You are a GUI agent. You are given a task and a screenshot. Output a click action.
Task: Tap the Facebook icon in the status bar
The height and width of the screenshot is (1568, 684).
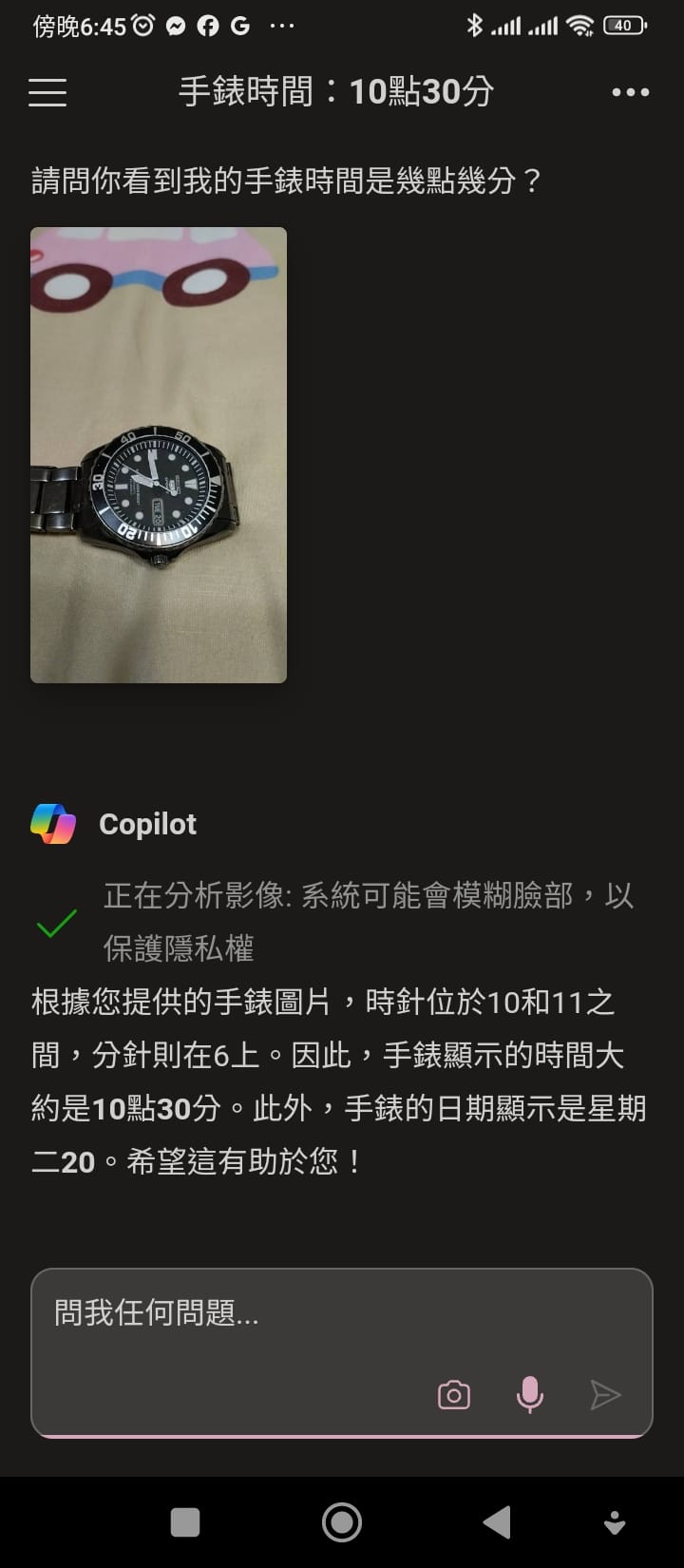(208, 25)
